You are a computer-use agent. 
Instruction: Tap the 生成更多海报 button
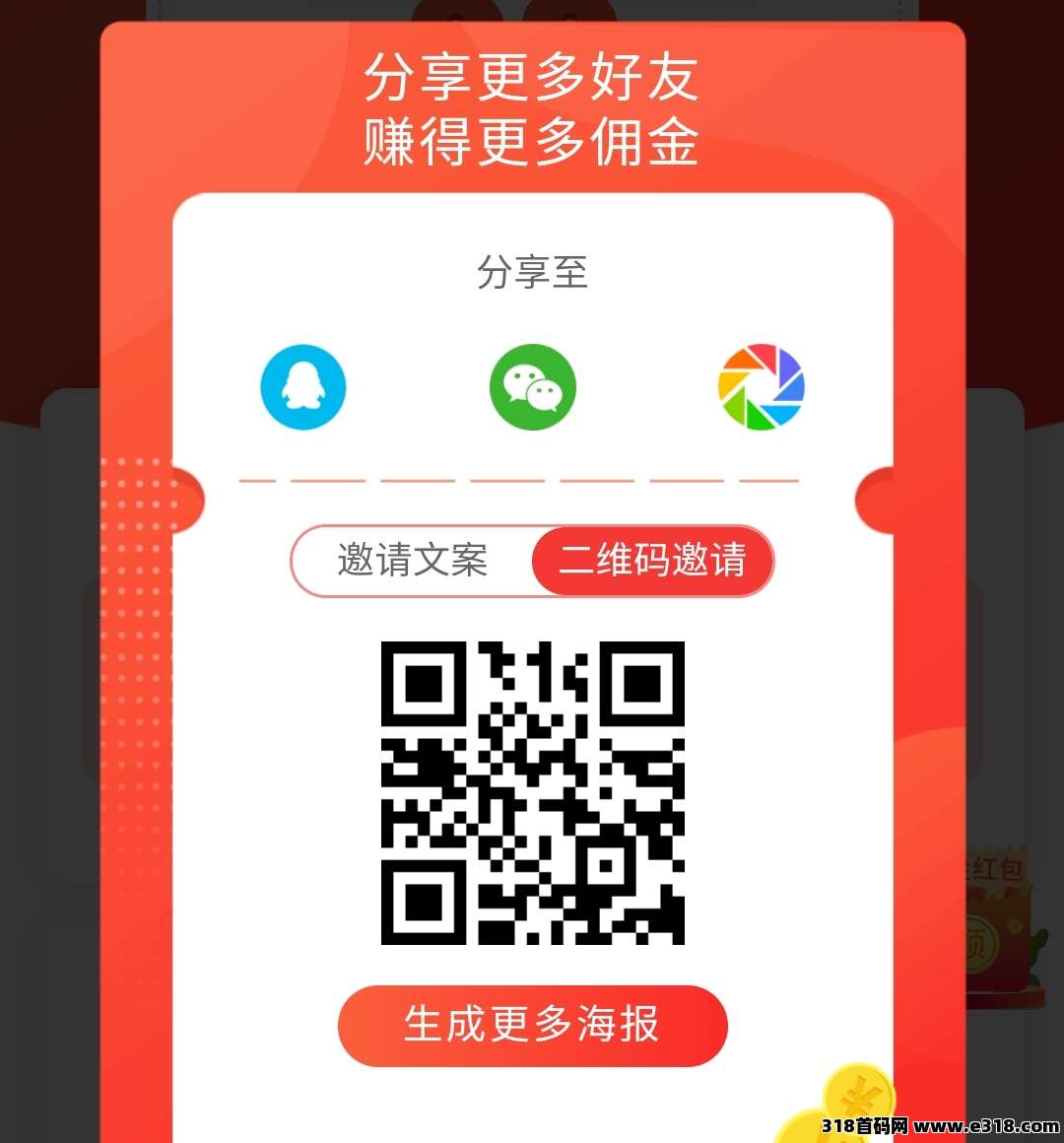point(532,1025)
